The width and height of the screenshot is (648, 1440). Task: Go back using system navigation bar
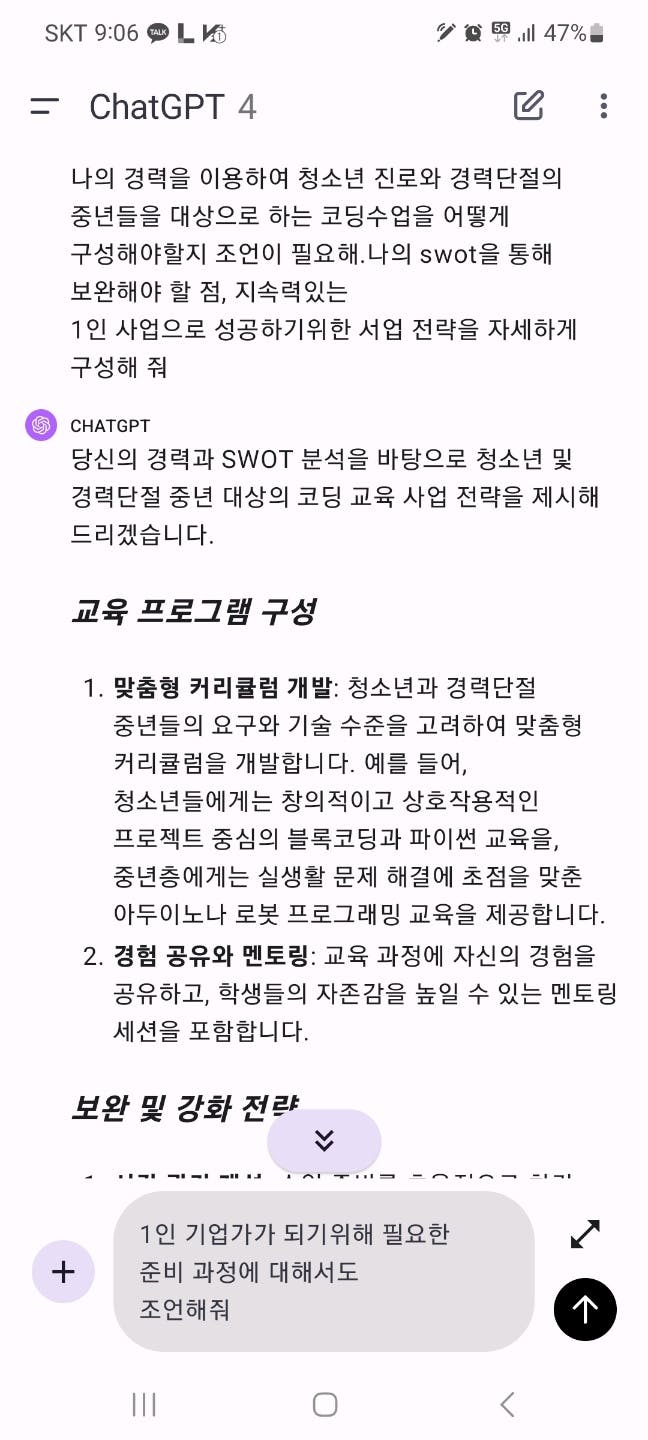pos(507,1405)
